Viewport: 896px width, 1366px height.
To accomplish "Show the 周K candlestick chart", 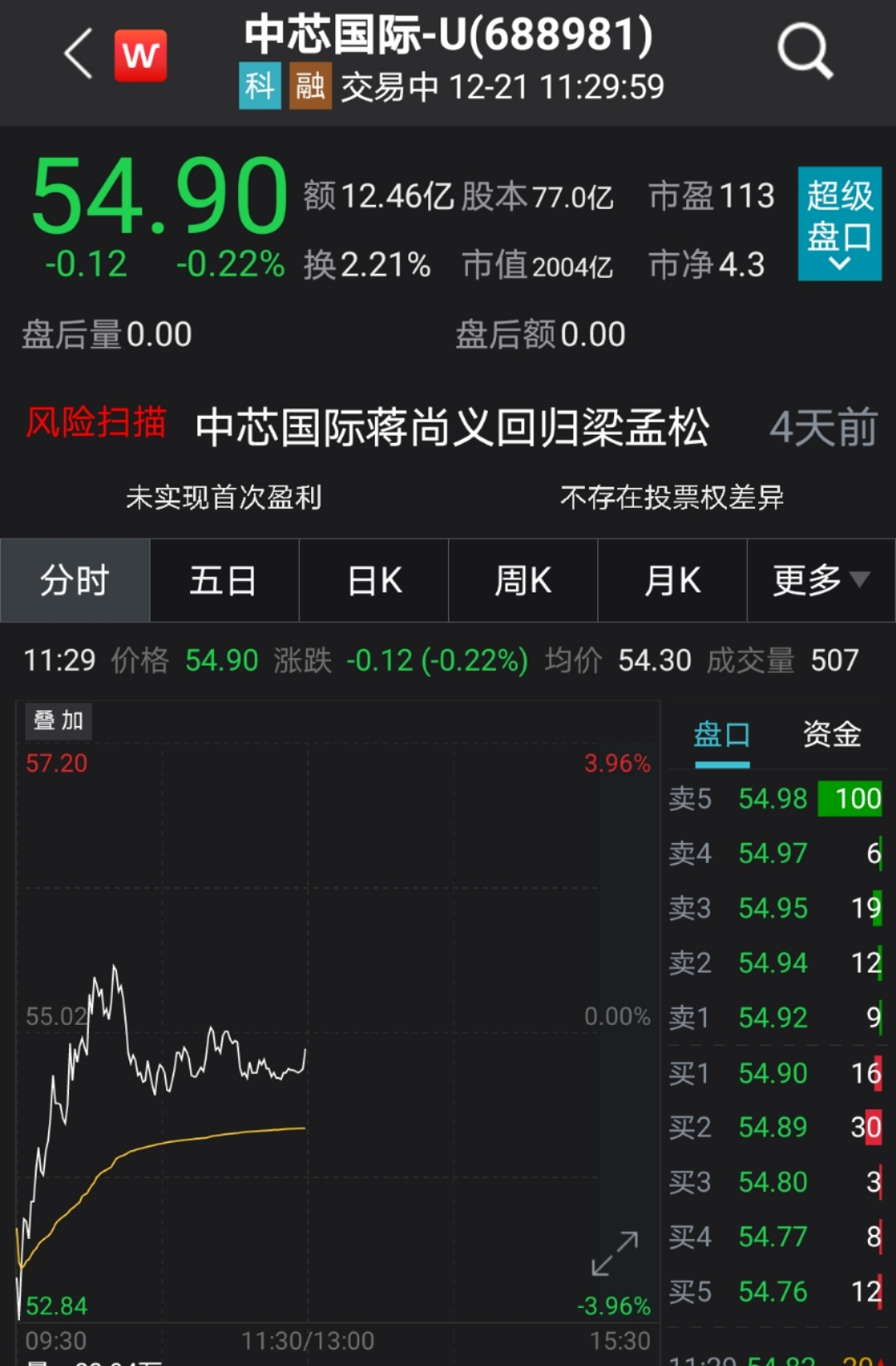I will (x=523, y=581).
